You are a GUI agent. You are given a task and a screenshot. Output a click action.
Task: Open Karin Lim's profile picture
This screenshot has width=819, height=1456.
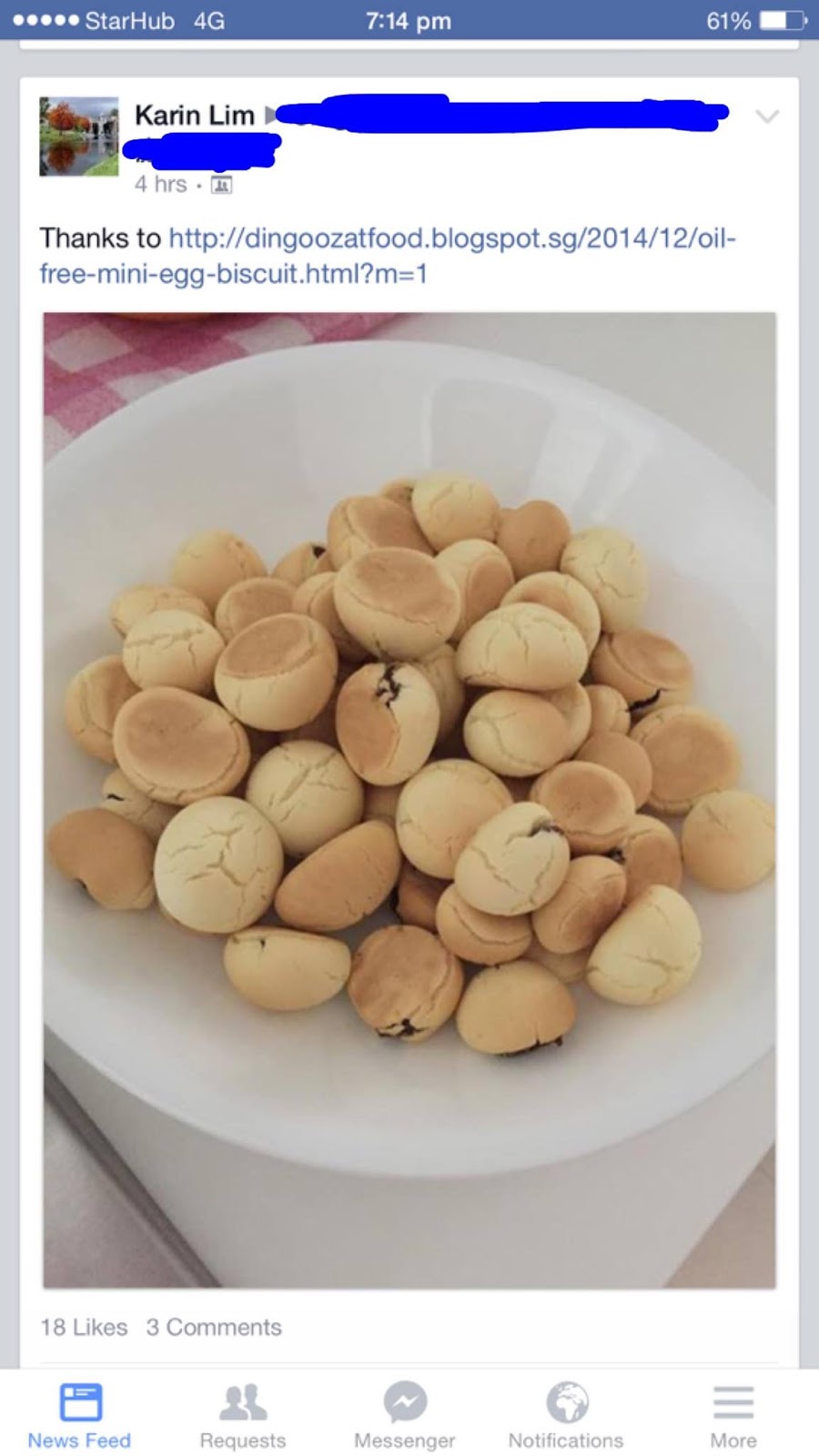click(x=78, y=135)
